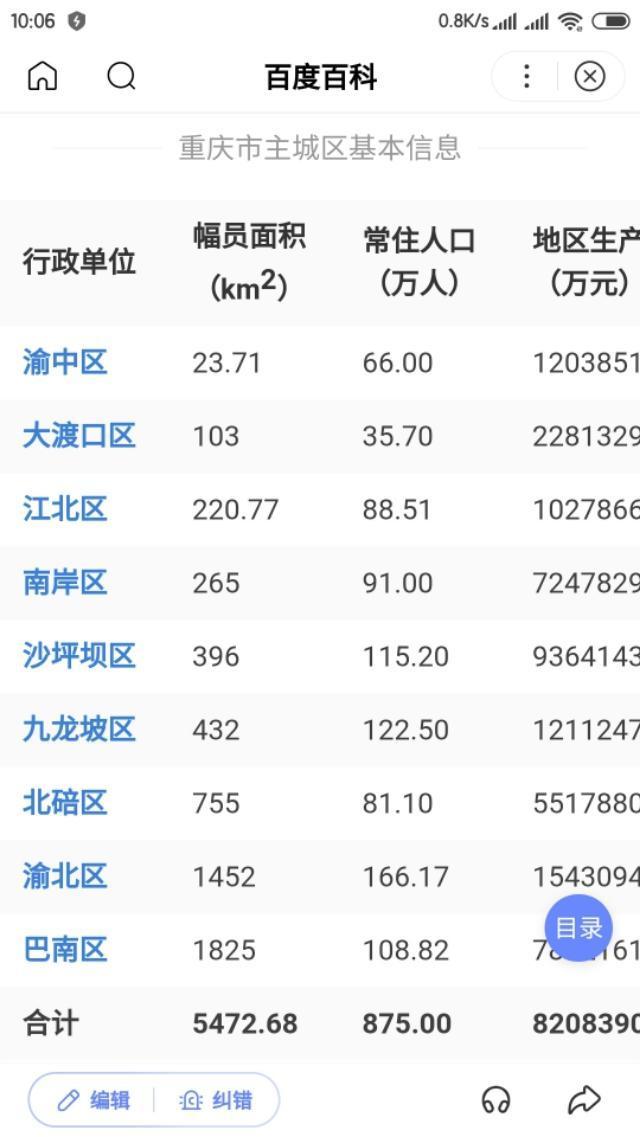Share this entry with the arrow icon

[584, 1100]
